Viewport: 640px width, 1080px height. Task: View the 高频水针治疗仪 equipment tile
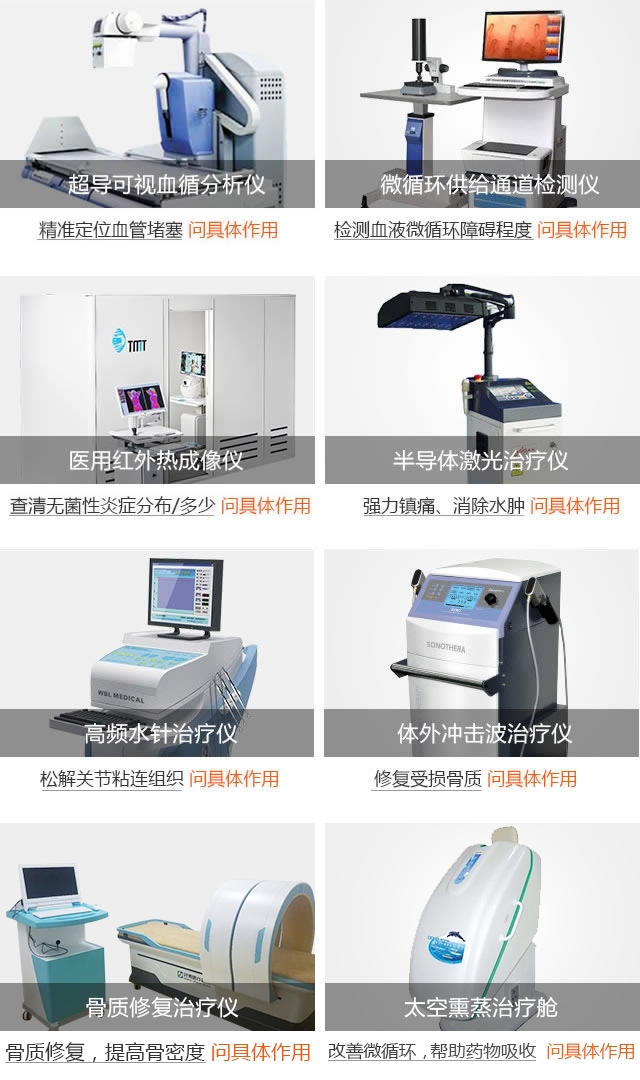[157, 653]
